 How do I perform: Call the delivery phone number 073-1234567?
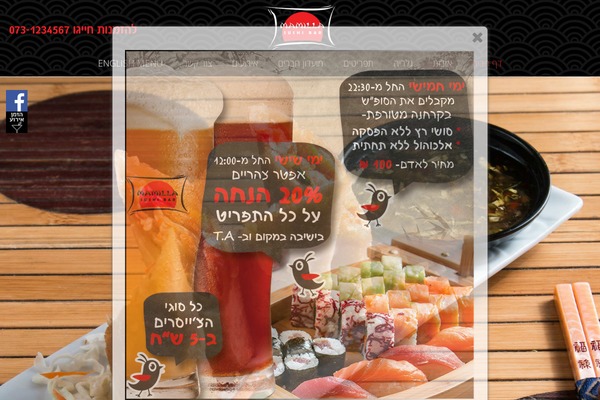click(x=40, y=30)
